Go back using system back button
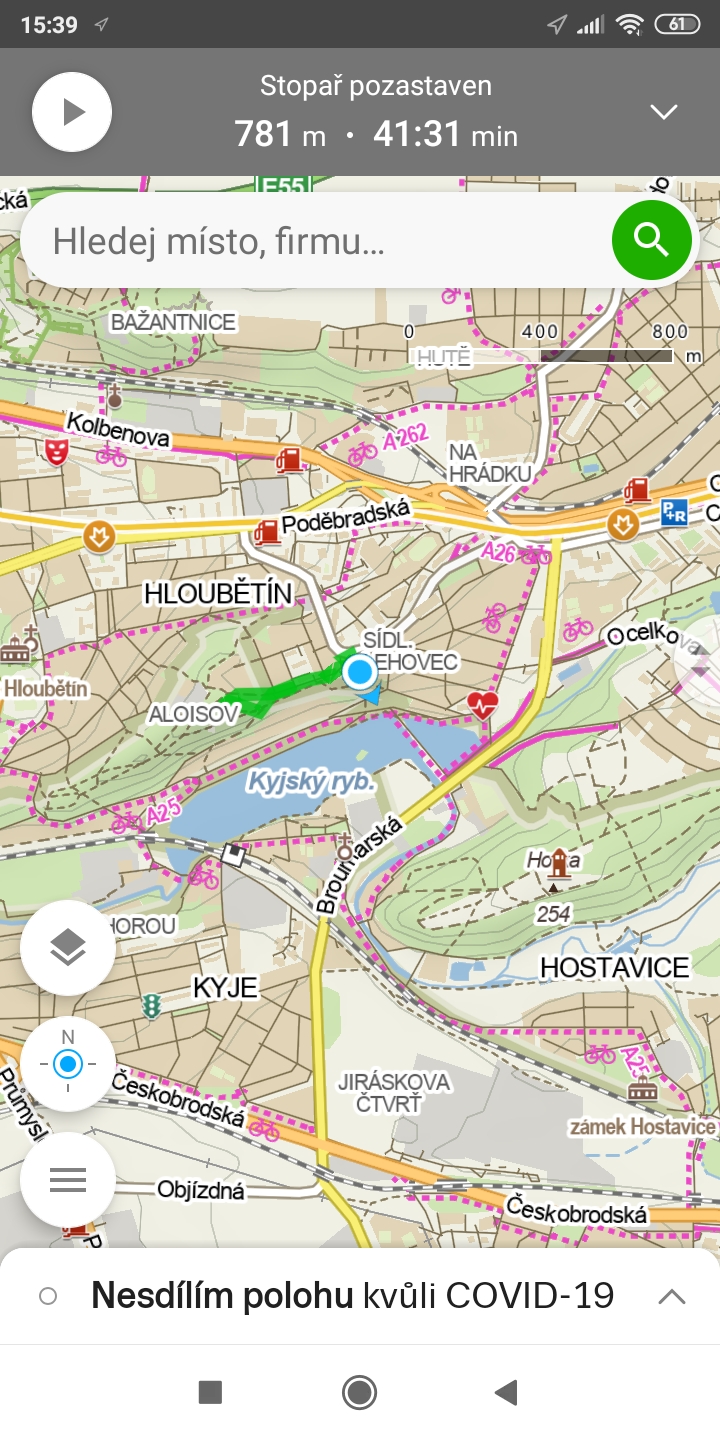The image size is (720, 1440). (x=507, y=1392)
